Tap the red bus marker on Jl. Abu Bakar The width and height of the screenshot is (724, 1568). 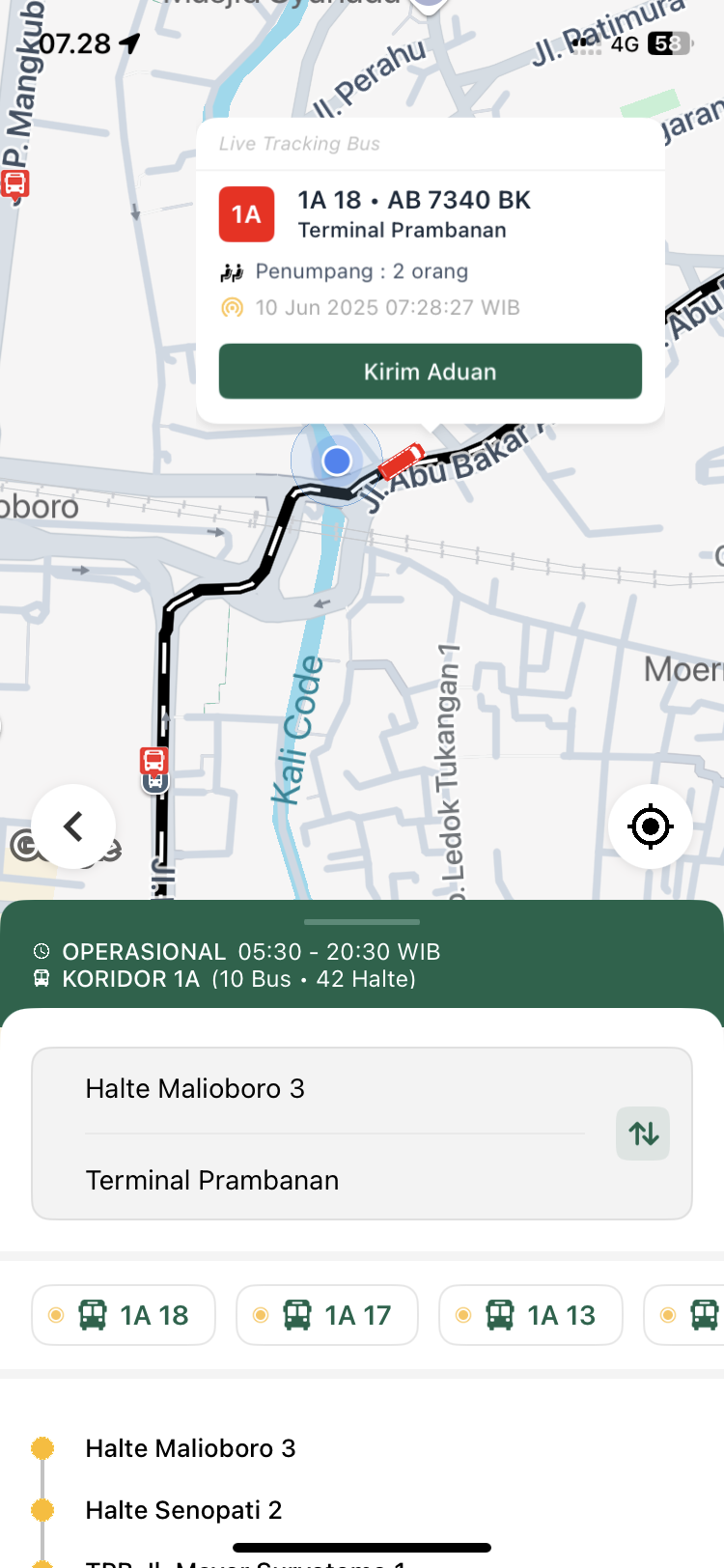tap(401, 461)
